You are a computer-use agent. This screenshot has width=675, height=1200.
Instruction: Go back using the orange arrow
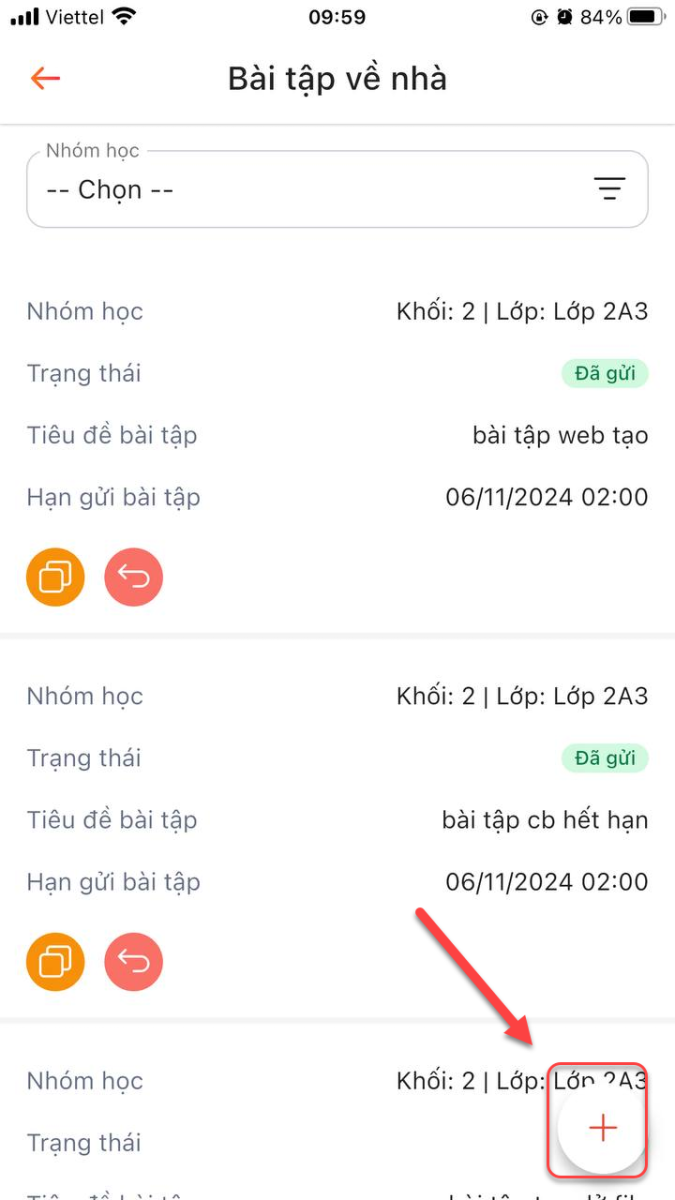[x=45, y=78]
